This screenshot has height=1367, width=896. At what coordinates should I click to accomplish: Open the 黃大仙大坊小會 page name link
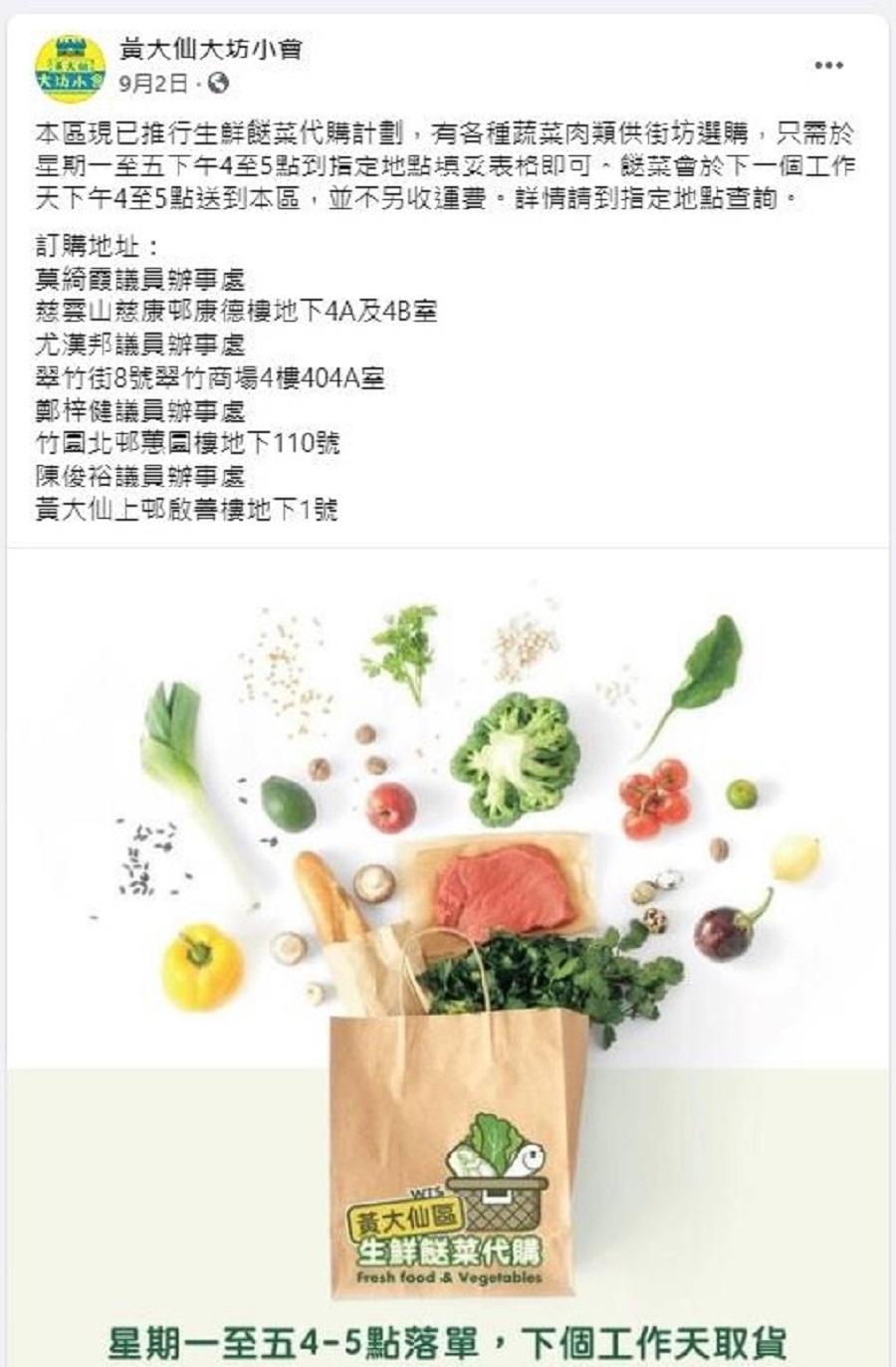[210, 48]
